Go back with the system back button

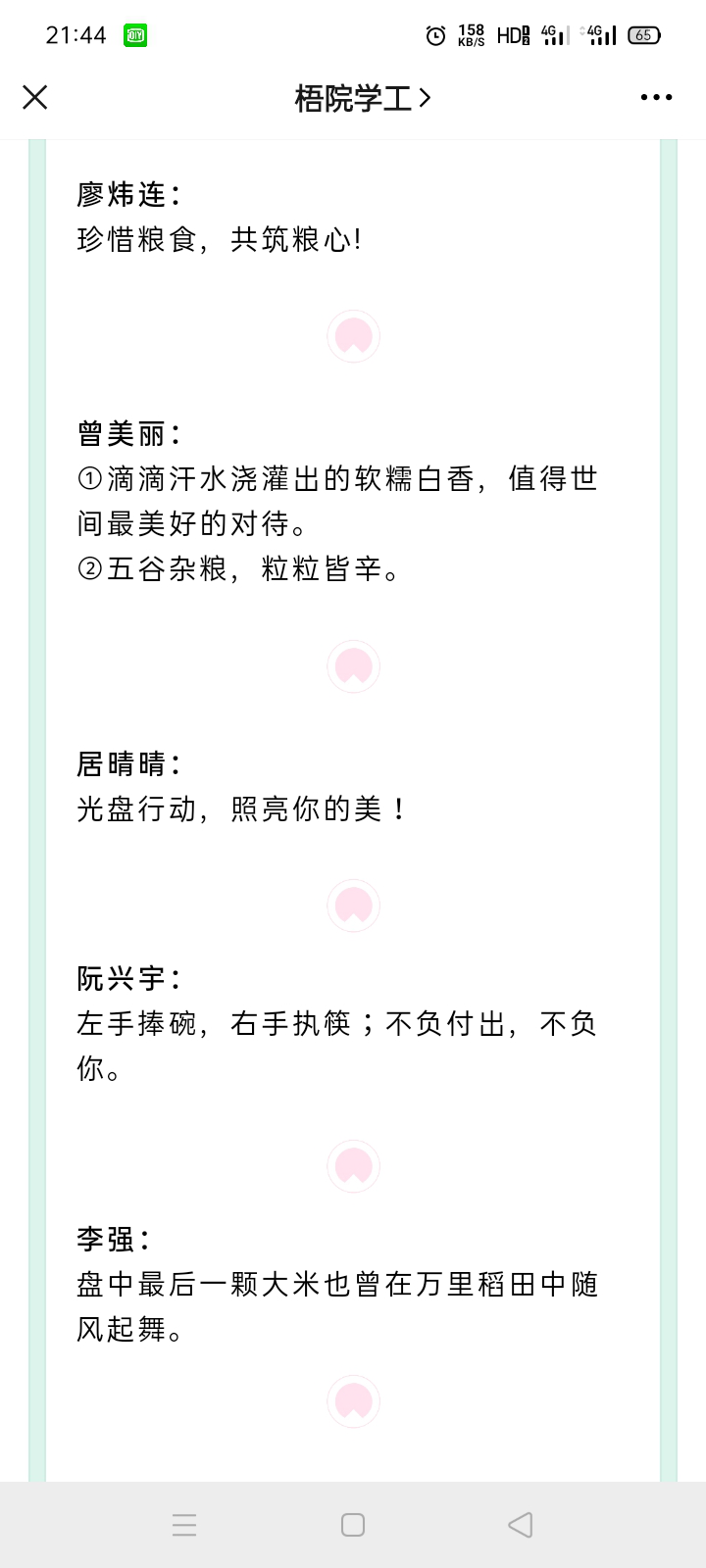[521, 1525]
